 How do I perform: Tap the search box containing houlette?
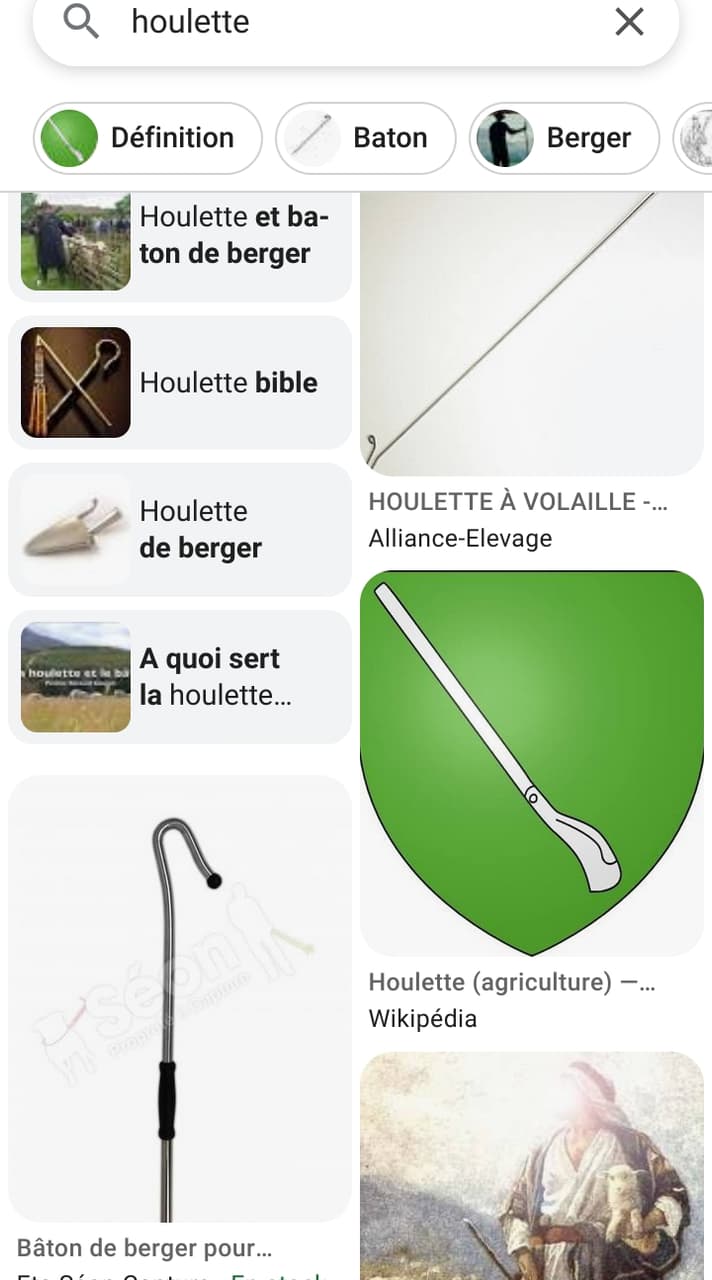[x=355, y=23]
